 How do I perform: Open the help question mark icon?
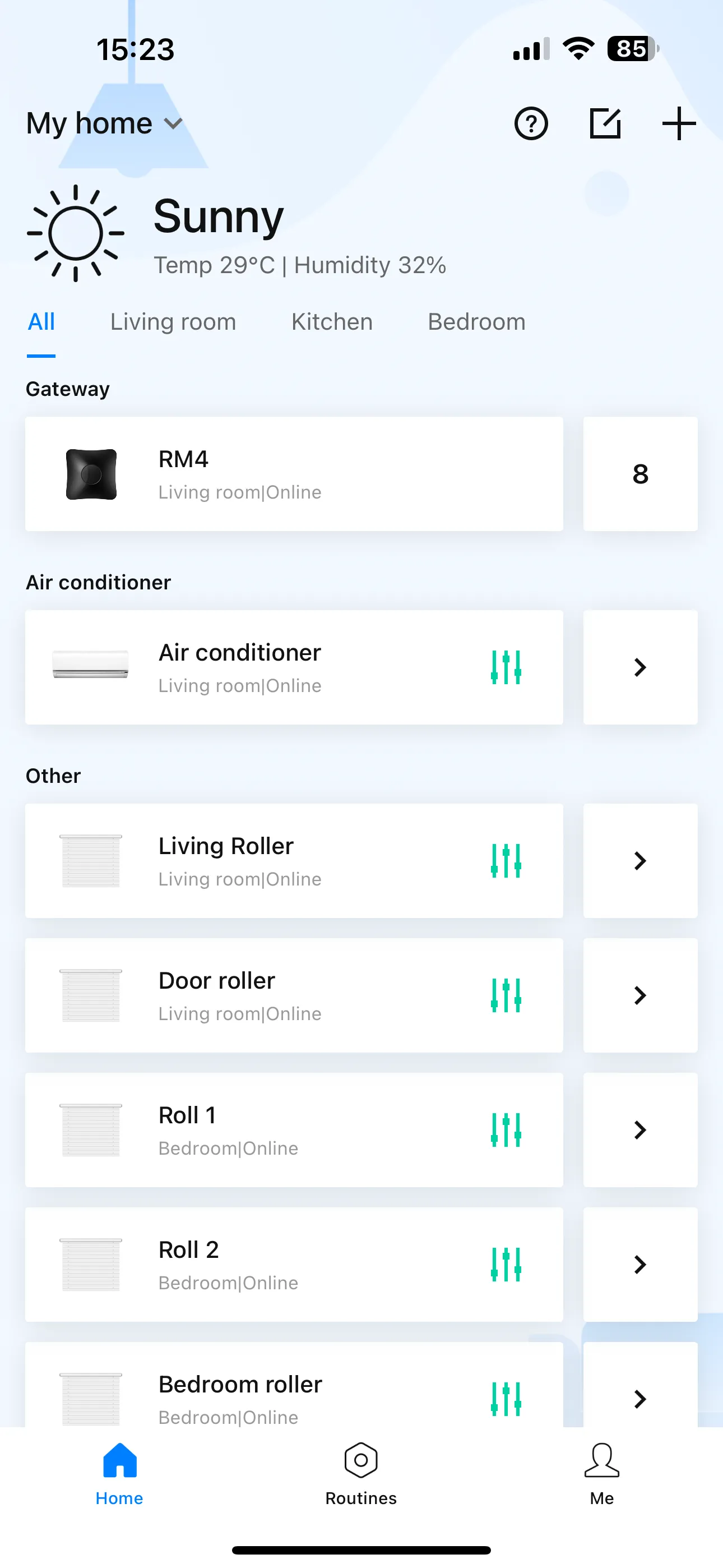(x=530, y=123)
